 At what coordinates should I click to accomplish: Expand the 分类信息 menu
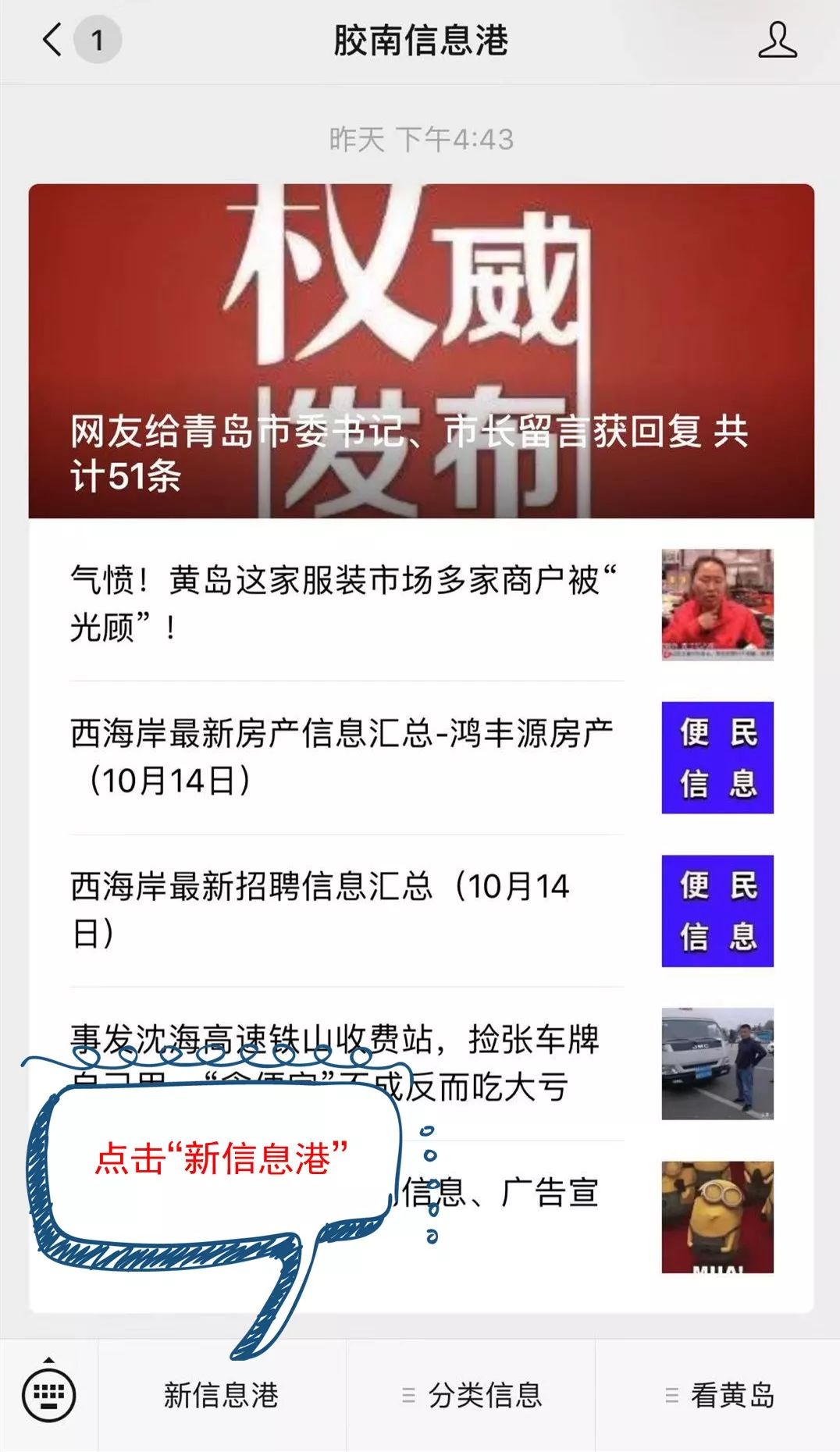tap(471, 1395)
